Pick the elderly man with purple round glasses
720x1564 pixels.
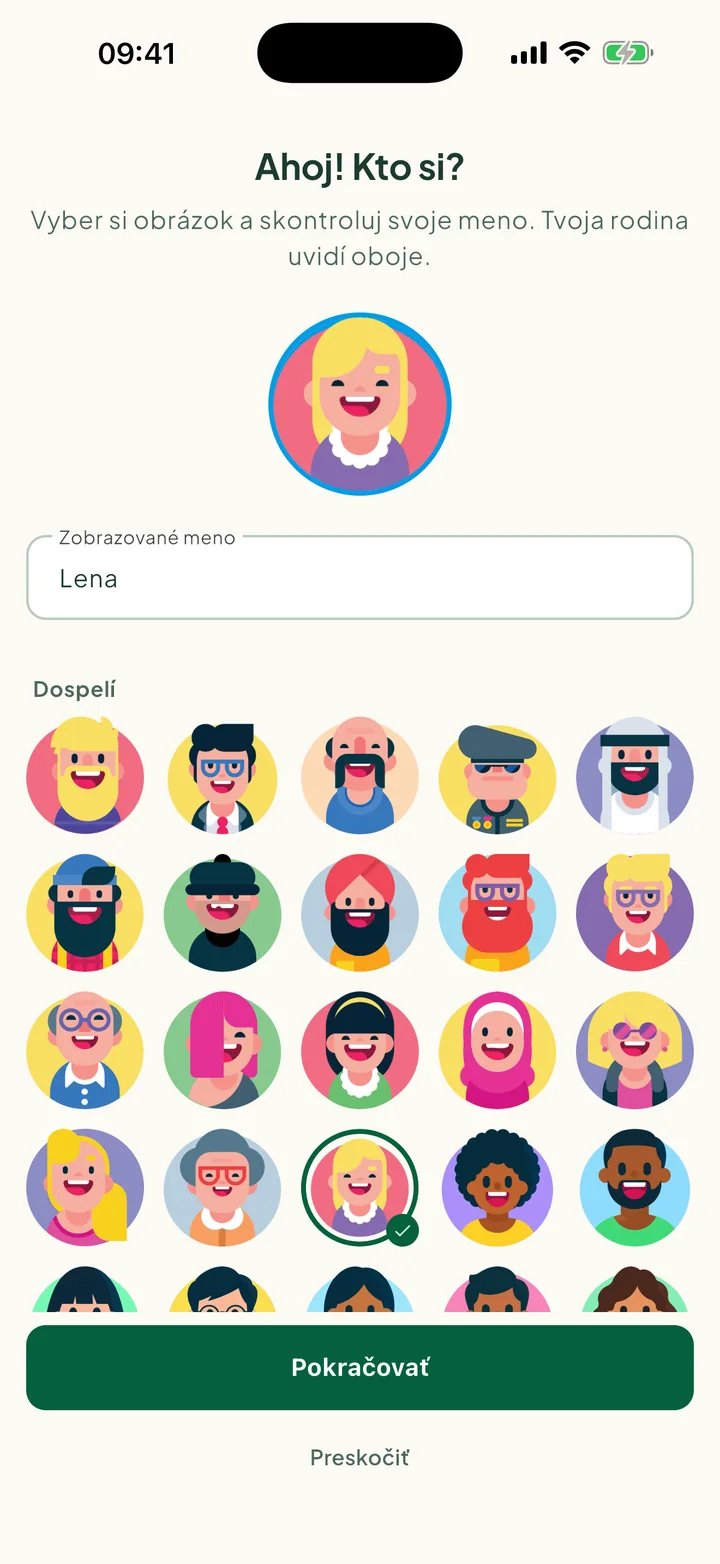85,1051
